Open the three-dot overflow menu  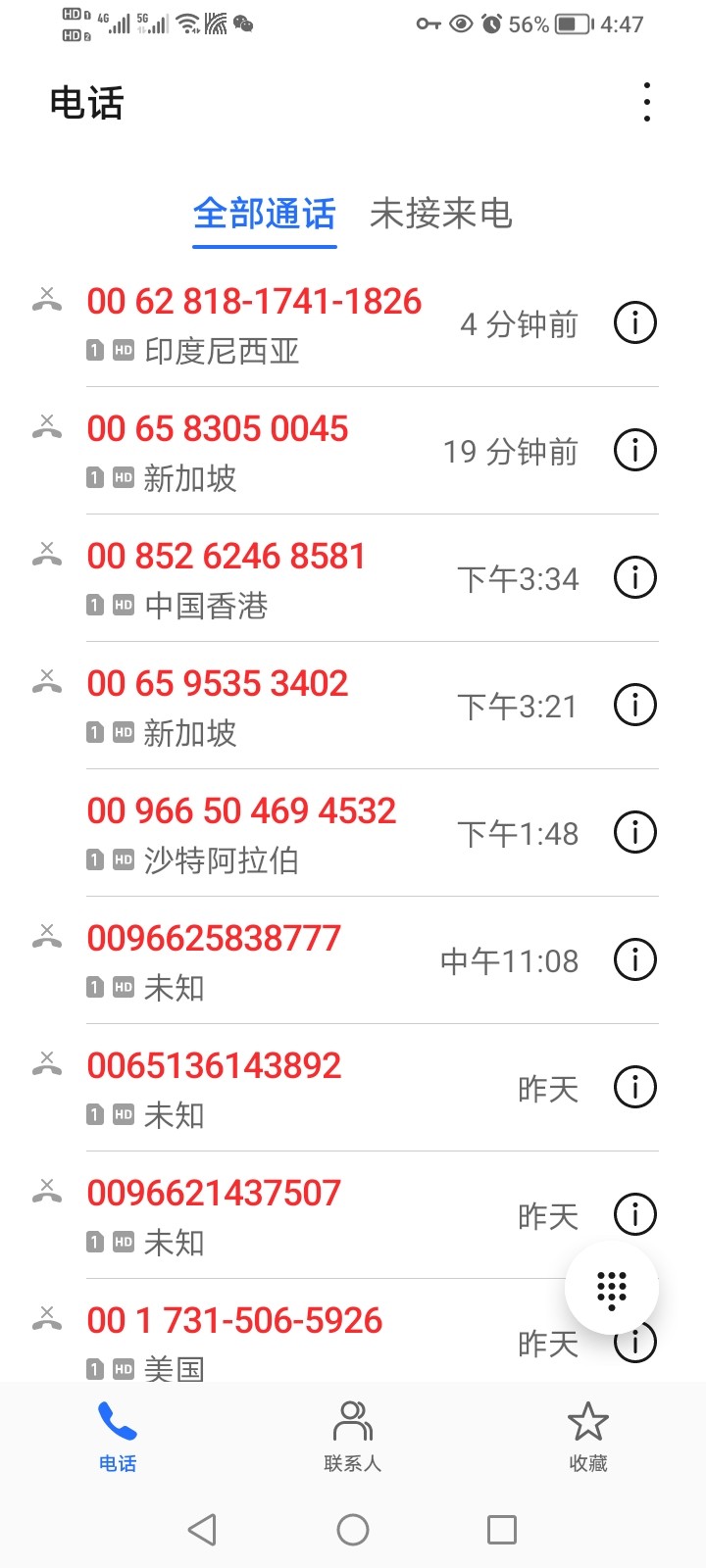pos(646,102)
